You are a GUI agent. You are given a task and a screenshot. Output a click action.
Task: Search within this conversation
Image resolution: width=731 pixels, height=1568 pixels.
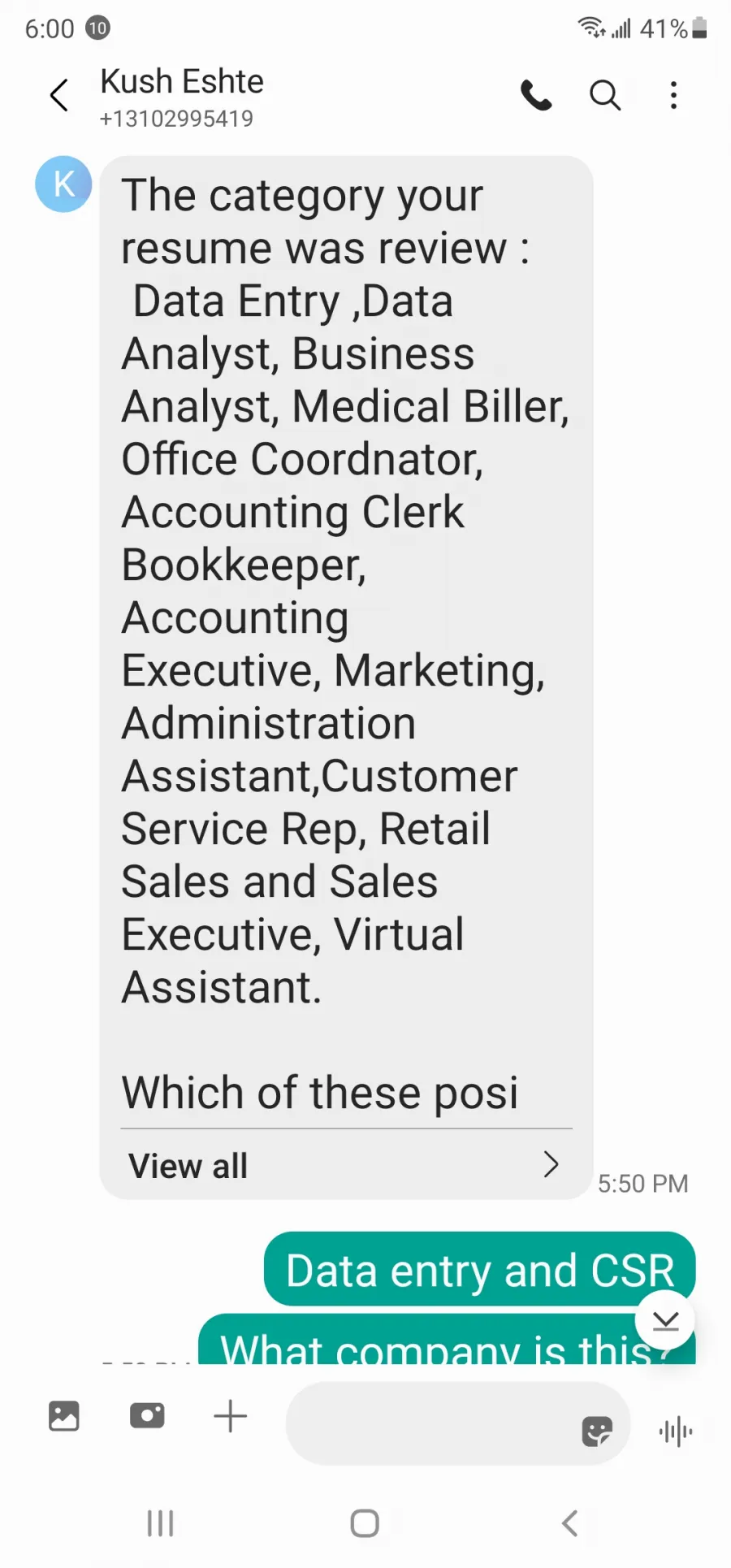point(605,95)
